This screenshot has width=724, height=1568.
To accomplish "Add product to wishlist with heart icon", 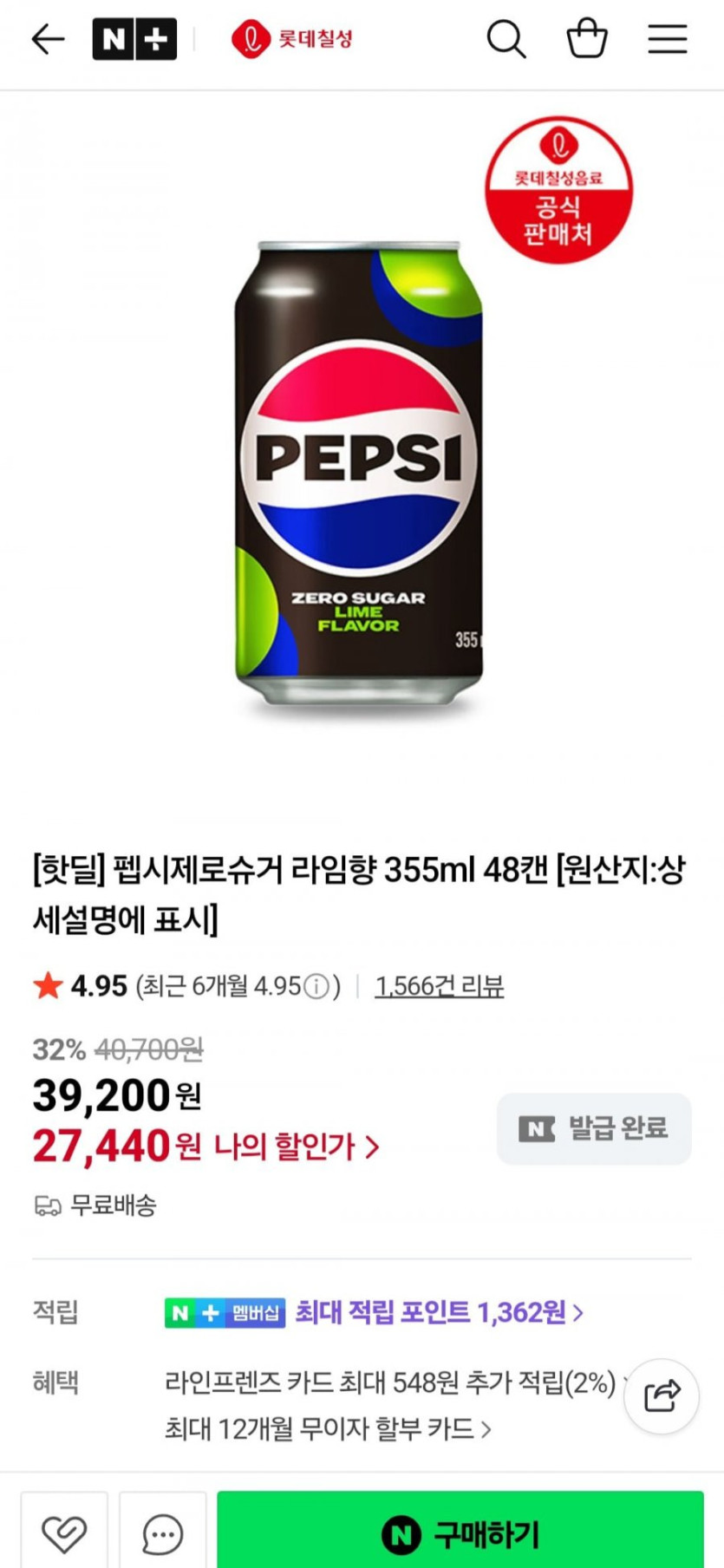I will click(64, 1534).
